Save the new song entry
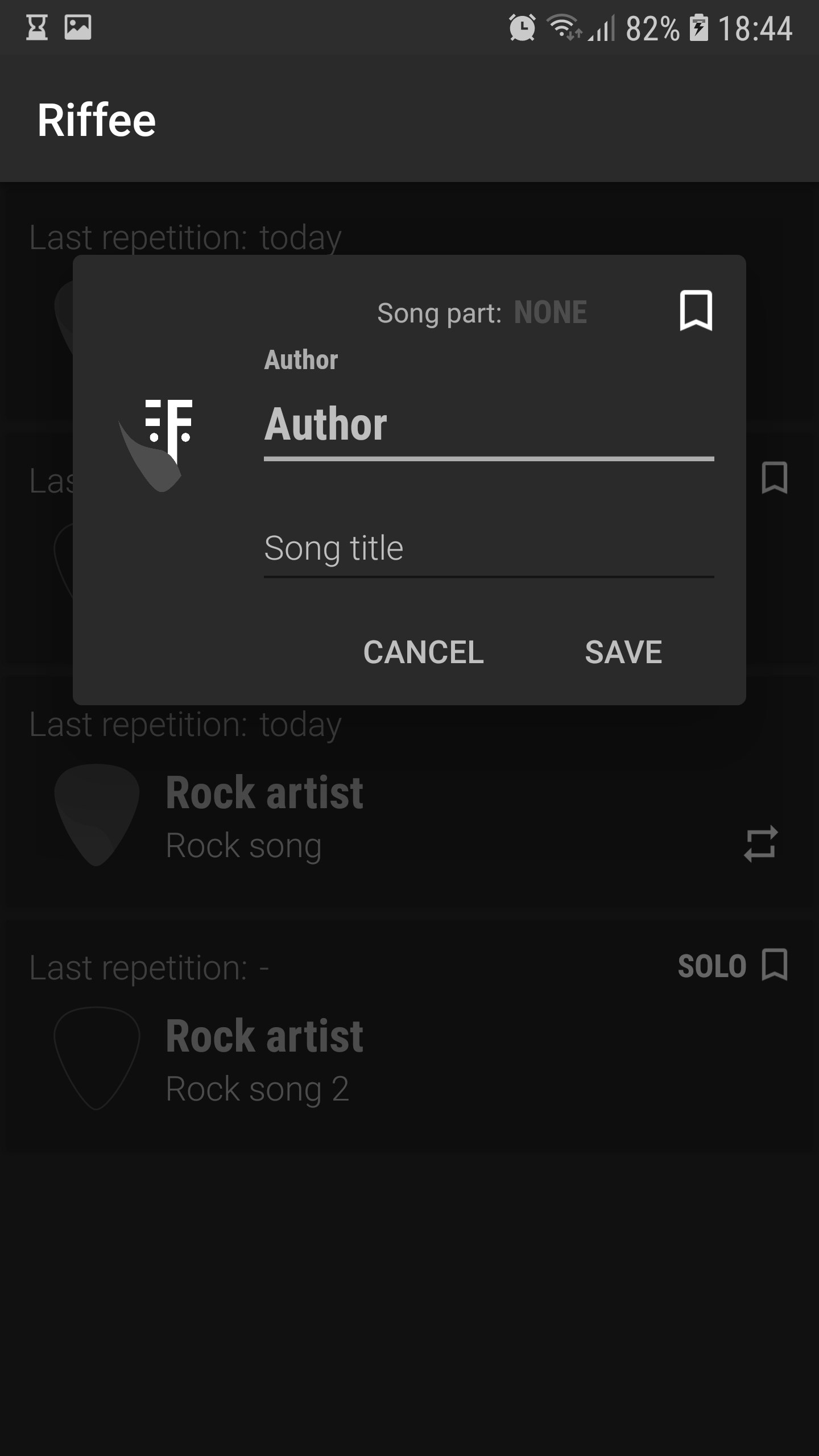This screenshot has height=1456, width=819. click(x=623, y=652)
